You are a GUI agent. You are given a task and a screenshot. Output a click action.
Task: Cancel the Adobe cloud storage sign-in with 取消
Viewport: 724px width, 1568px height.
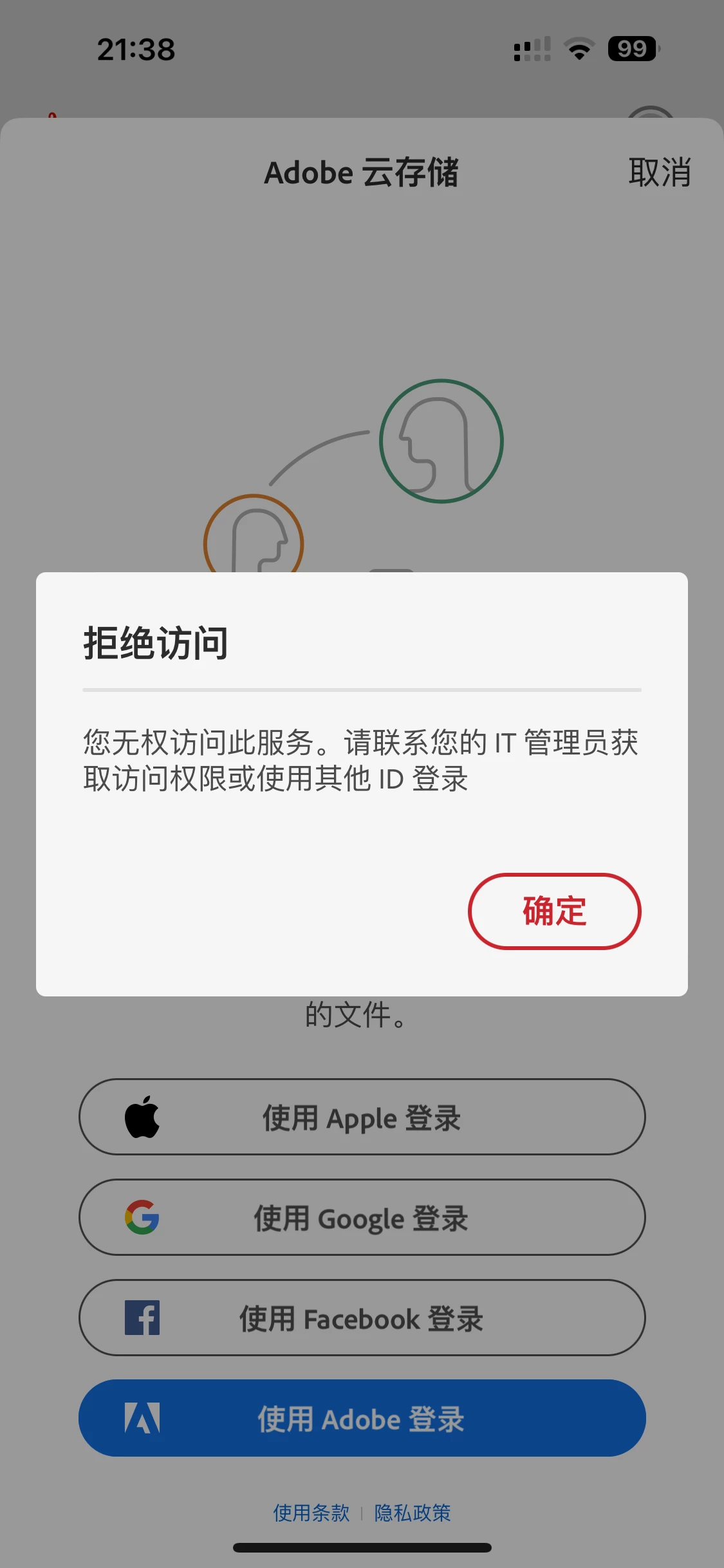tap(659, 173)
